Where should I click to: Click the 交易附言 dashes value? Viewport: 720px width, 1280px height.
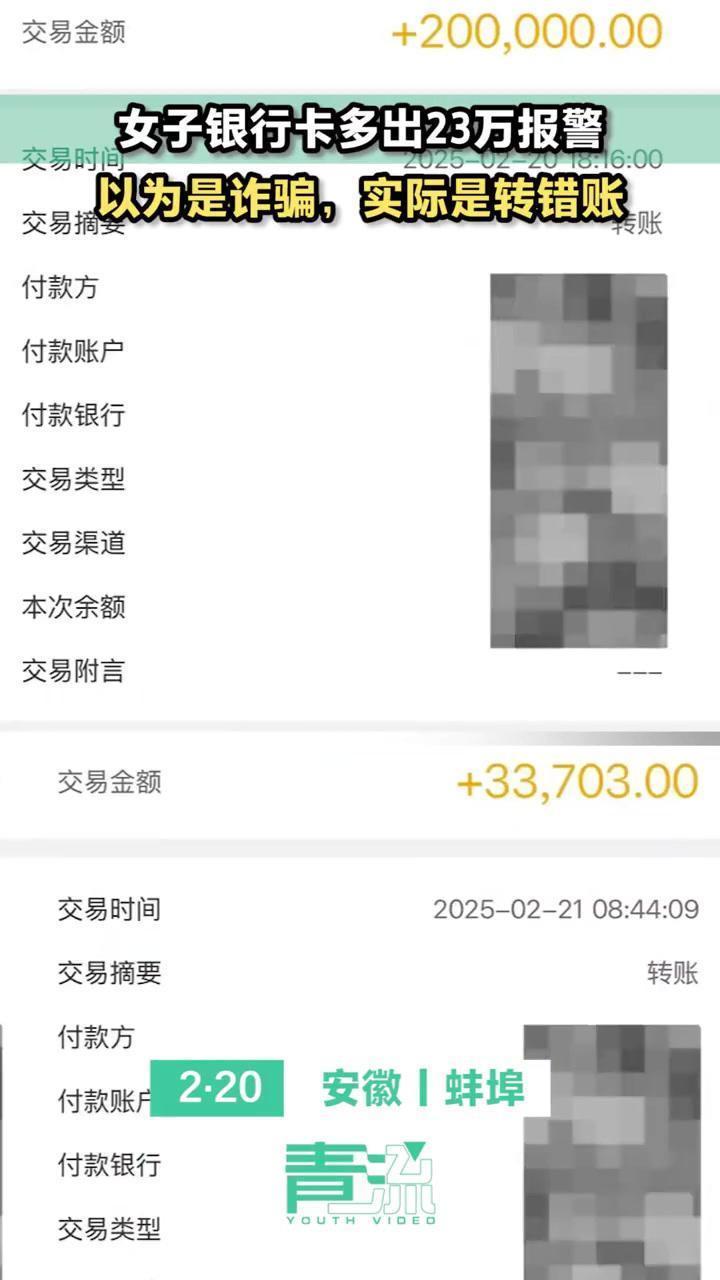(640, 671)
